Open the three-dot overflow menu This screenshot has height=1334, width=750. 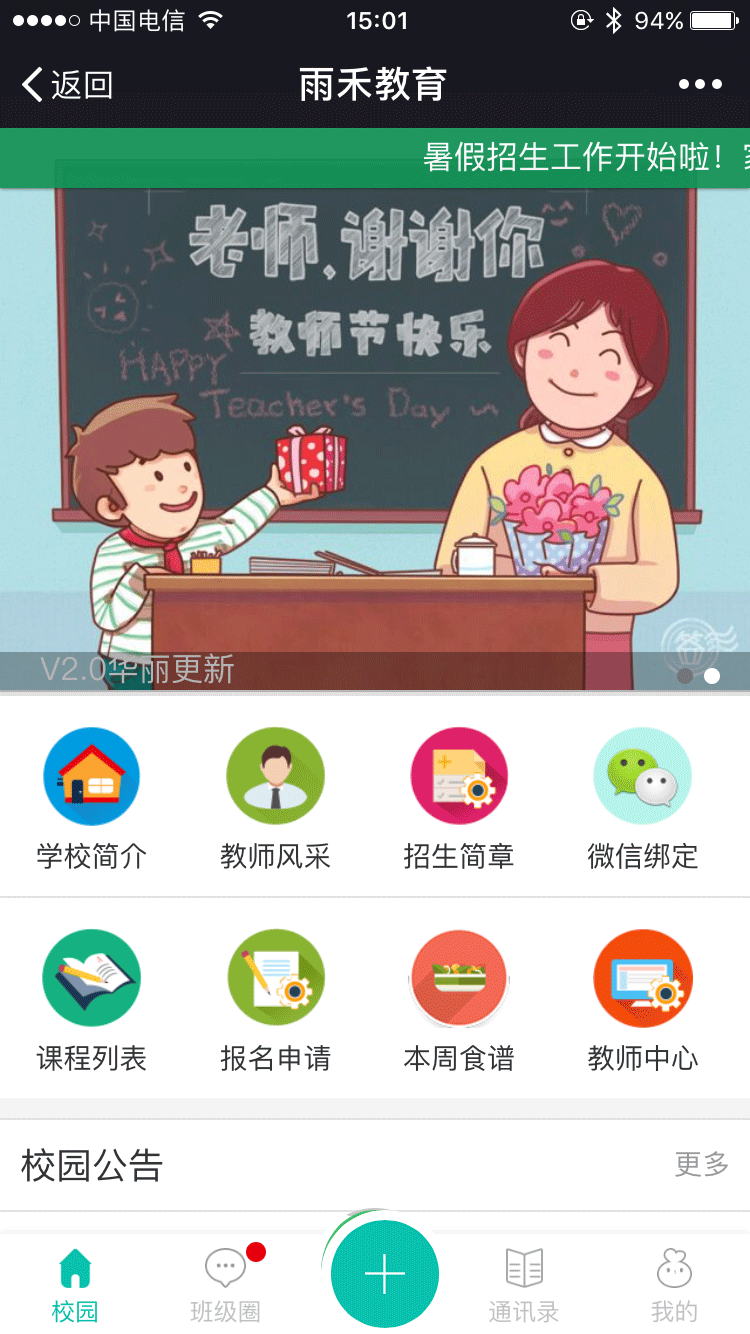pos(700,85)
